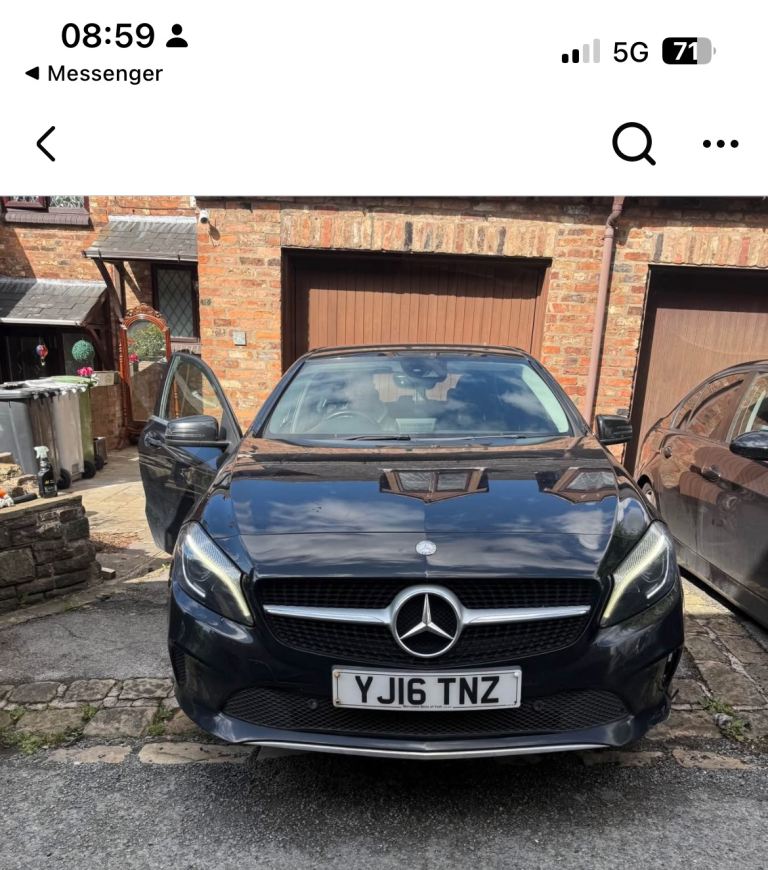Open the search magnifier icon
Viewport: 768px width, 870px height.
click(x=633, y=144)
